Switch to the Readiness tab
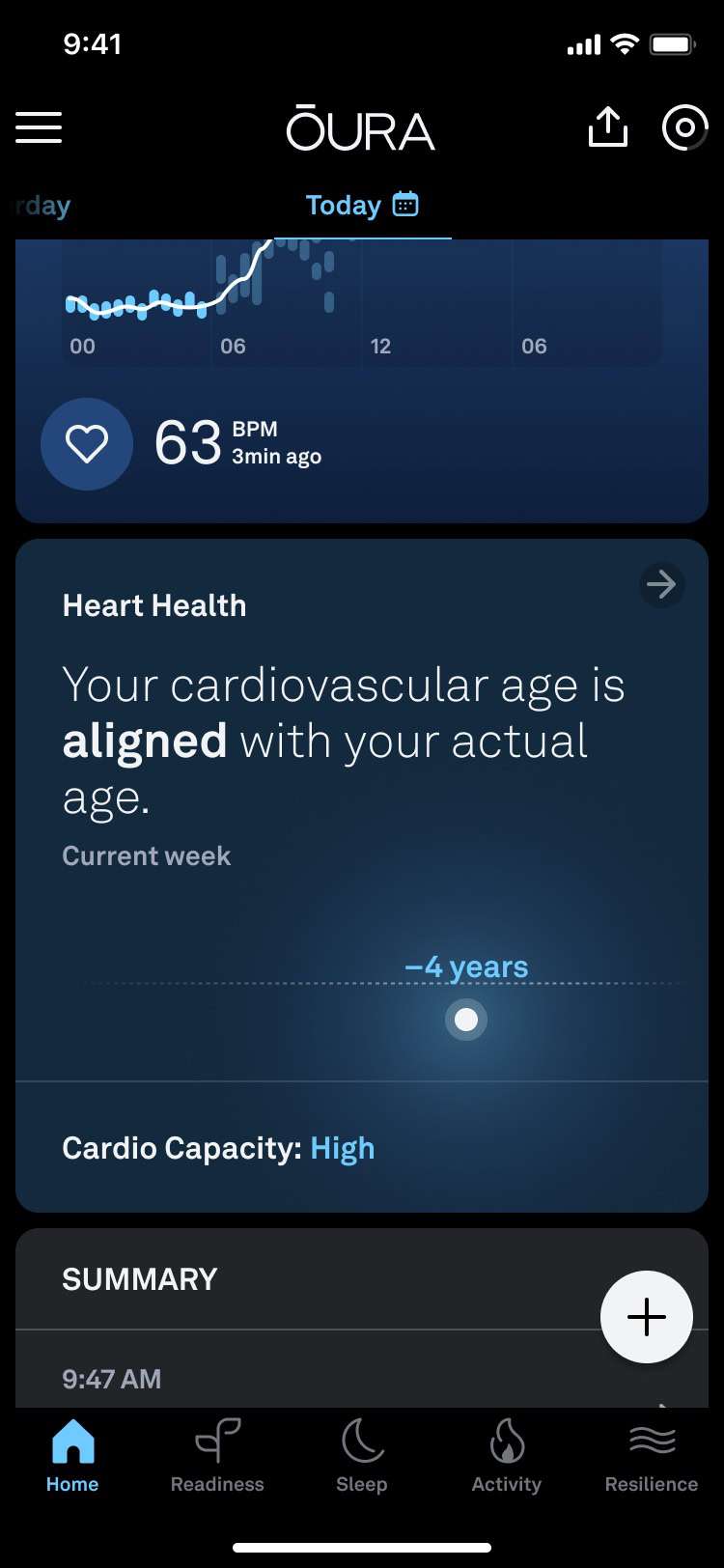 217,1456
